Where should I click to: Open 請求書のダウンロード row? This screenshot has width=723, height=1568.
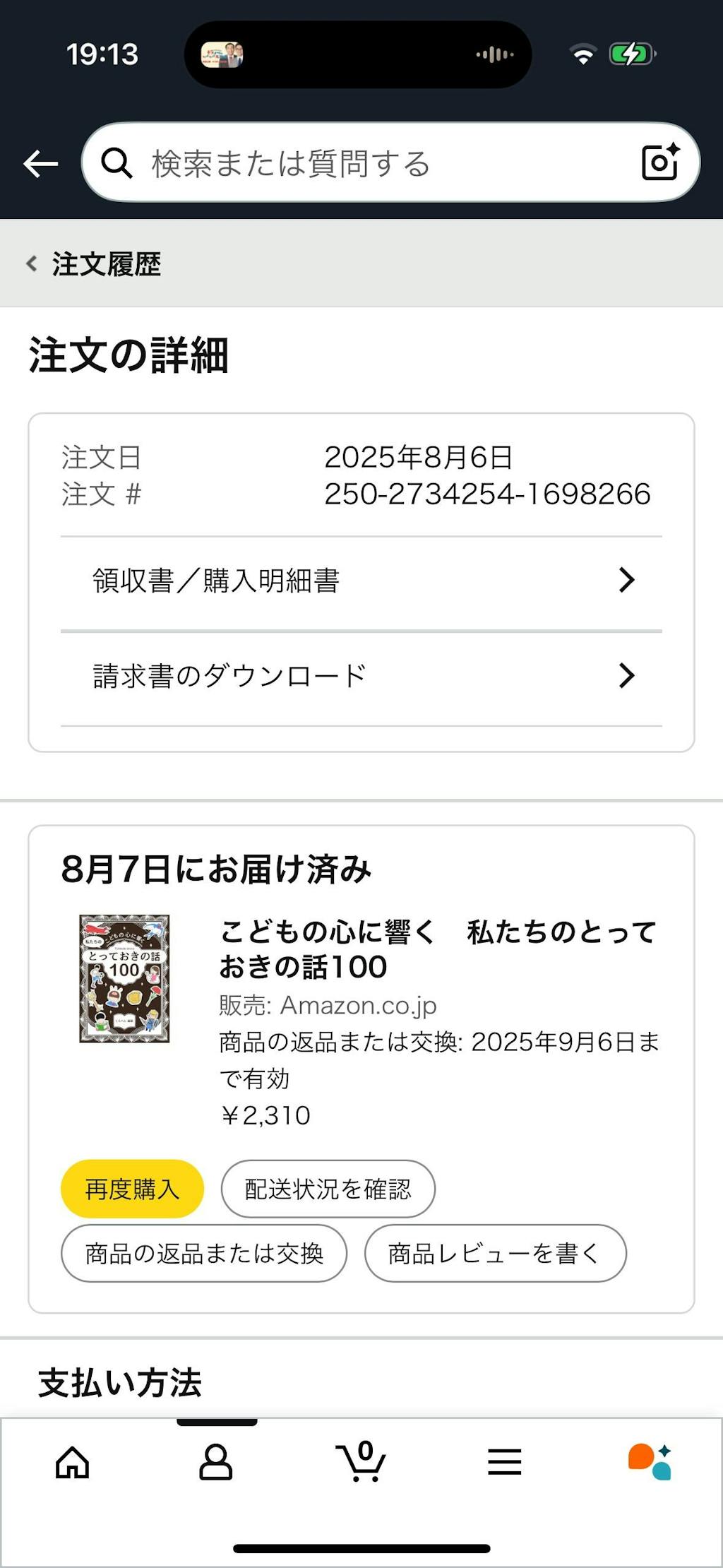pos(361,676)
